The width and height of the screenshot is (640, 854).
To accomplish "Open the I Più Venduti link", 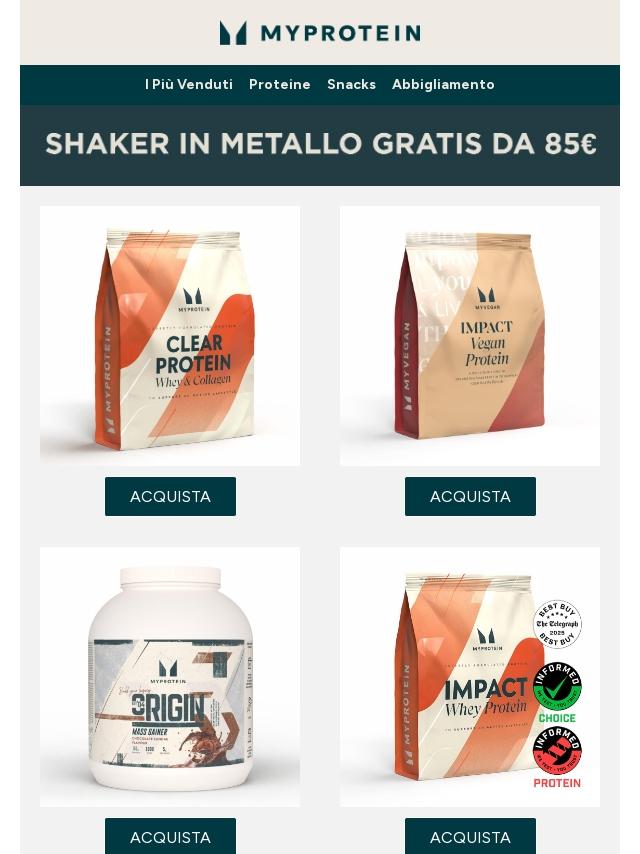I will [188, 84].
